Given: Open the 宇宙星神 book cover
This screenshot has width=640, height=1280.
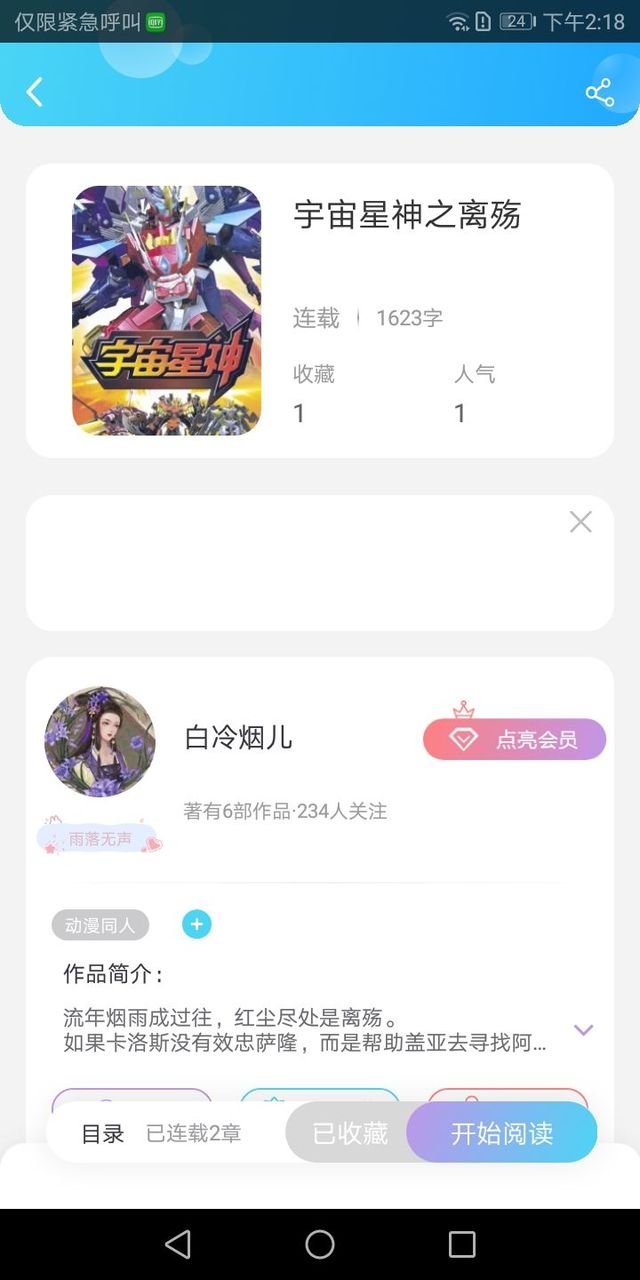Looking at the screenshot, I should [167, 310].
